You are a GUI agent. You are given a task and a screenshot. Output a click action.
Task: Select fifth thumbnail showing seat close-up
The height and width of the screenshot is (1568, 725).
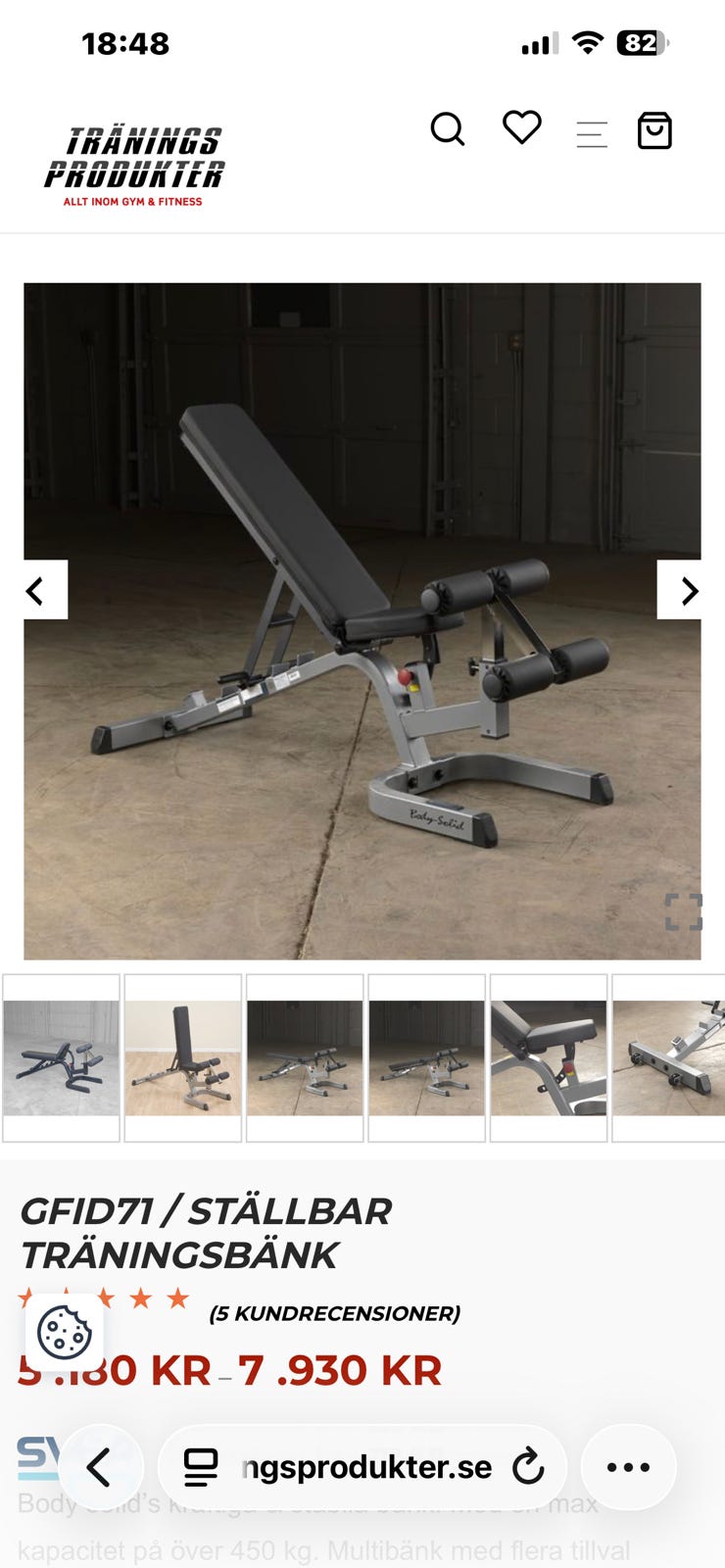pos(549,1057)
